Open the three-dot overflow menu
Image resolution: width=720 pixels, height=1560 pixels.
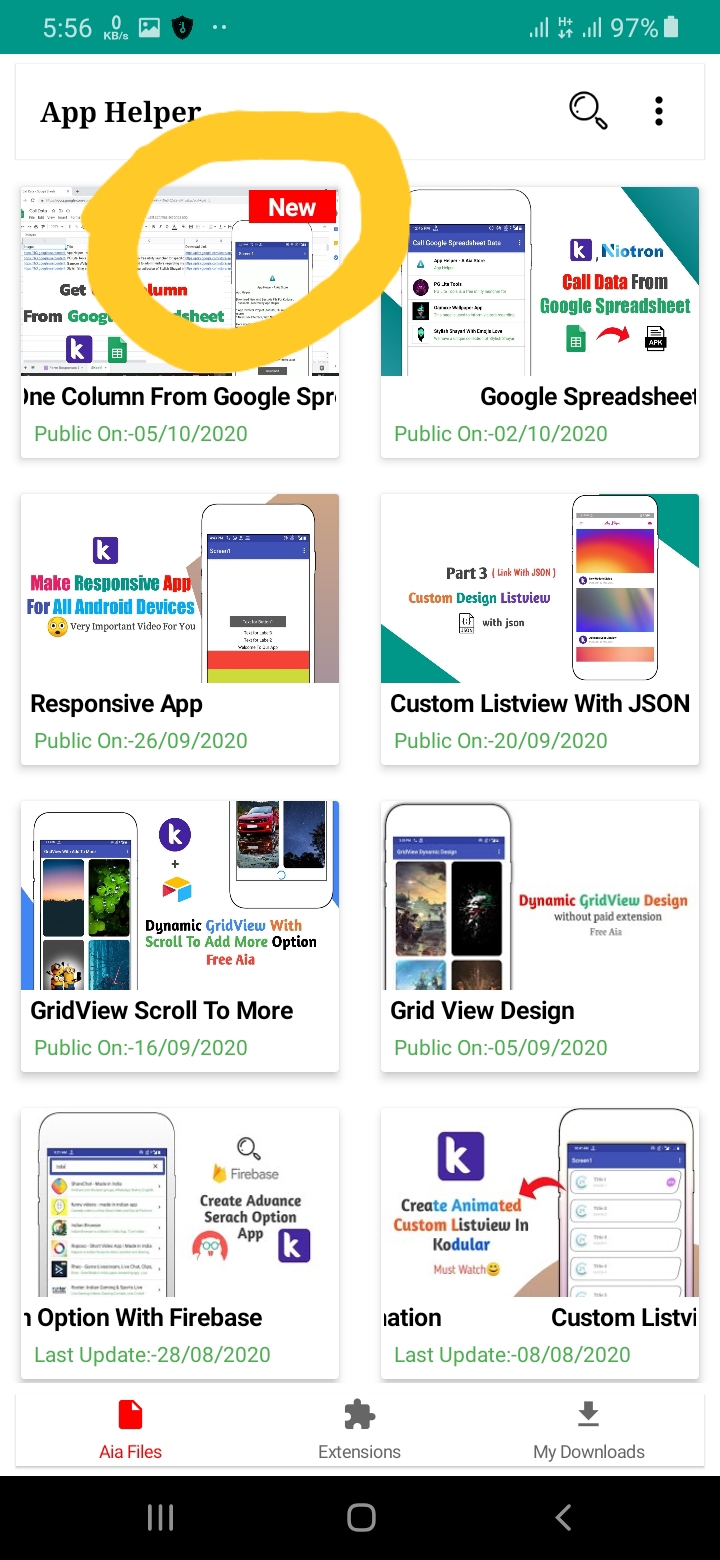pos(659,111)
